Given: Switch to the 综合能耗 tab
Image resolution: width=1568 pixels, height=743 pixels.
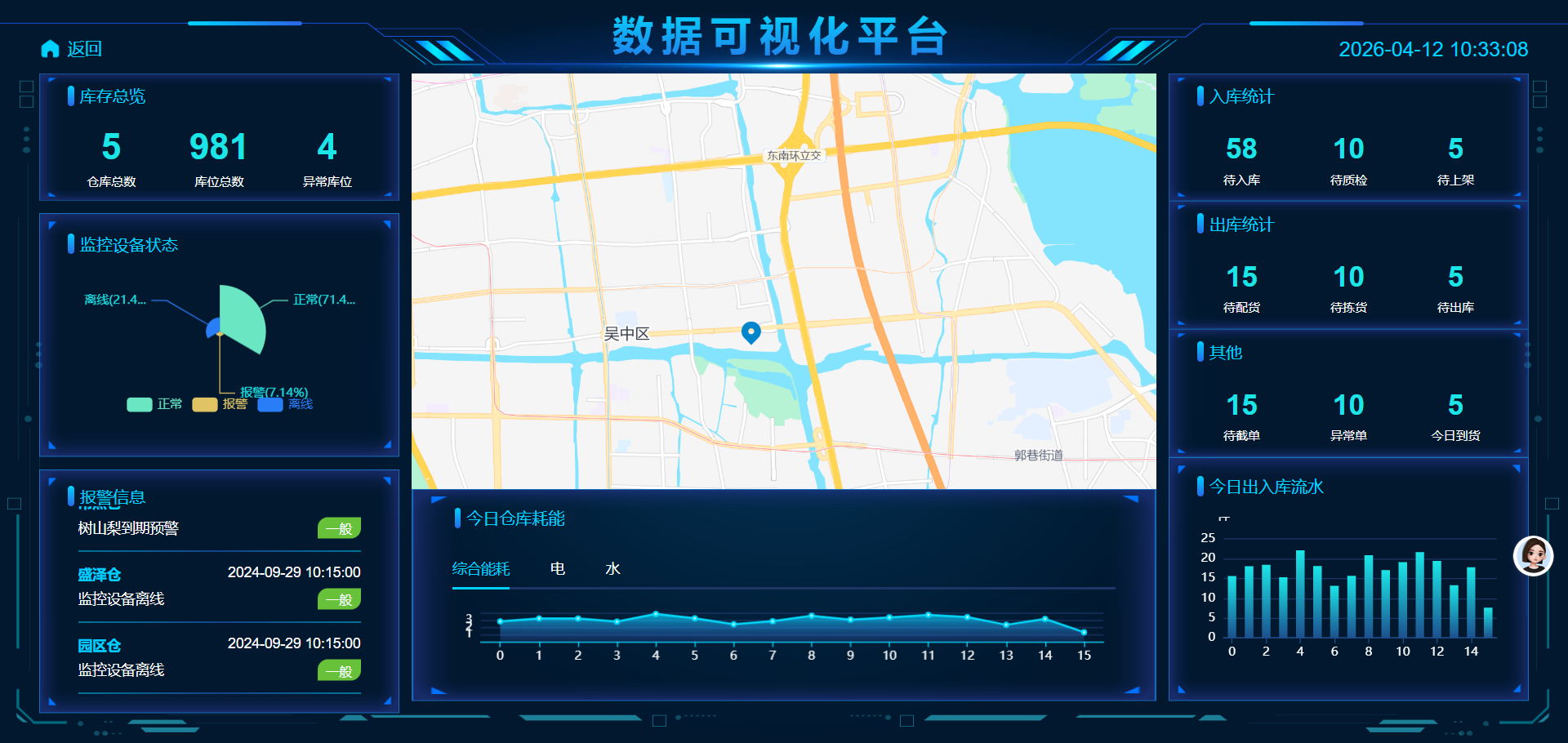Looking at the screenshot, I should tap(480, 568).
